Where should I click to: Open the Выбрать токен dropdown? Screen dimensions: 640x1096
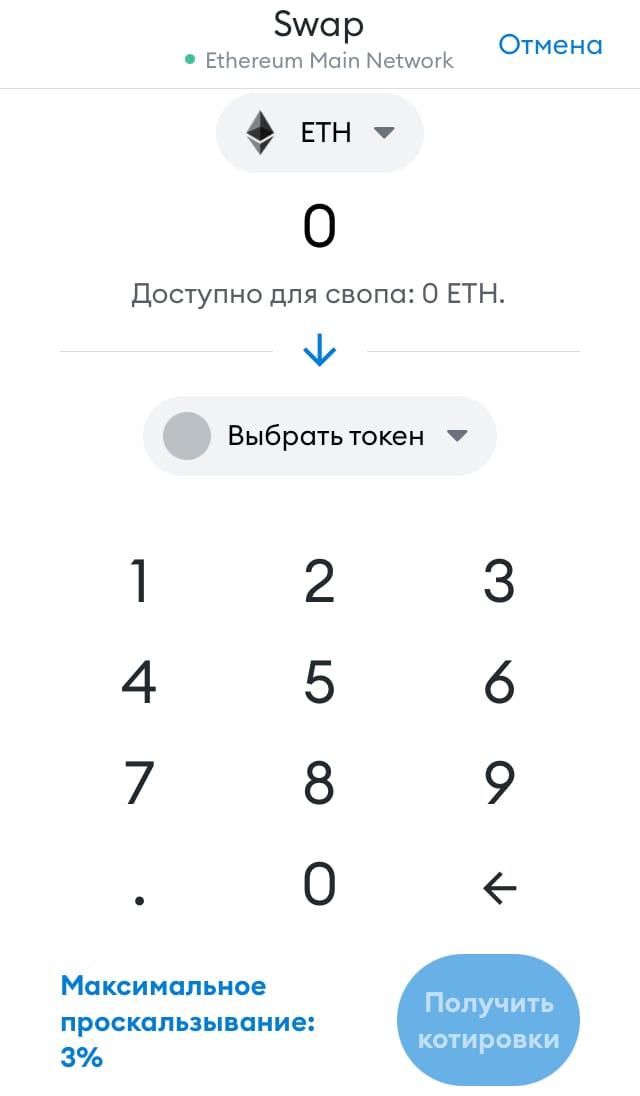tap(320, 435)
